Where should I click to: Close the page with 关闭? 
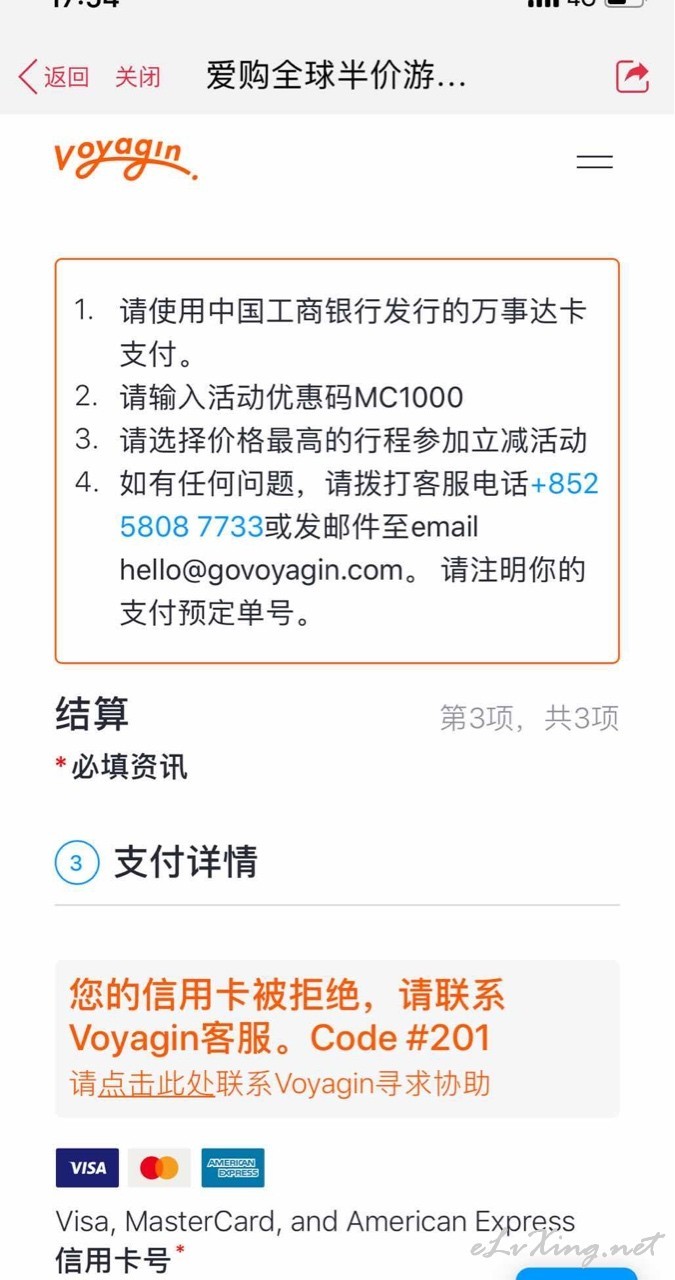(138, 77)
